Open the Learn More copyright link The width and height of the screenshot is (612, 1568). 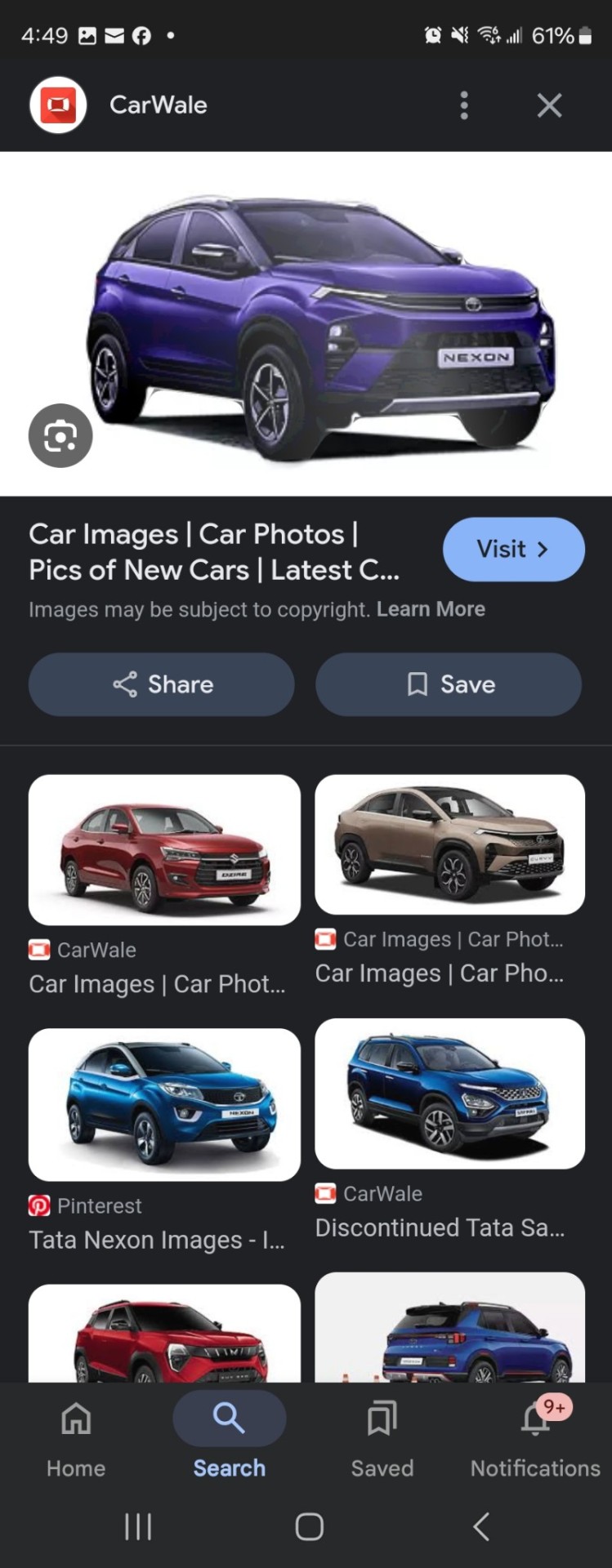pyautogui.click(x=431, y=609)
